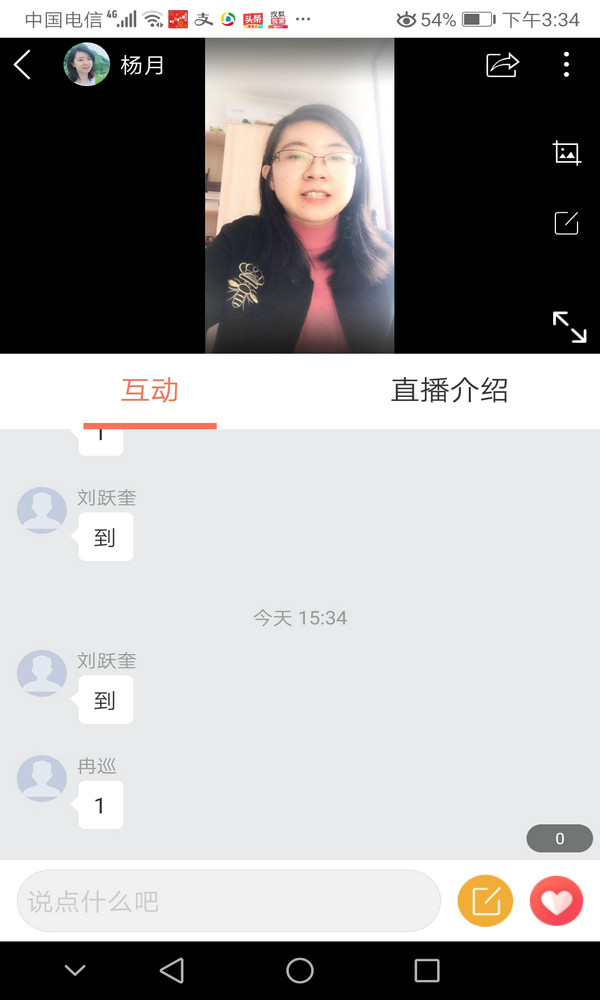Capture a screenshot of the video
Viewport: 600px width, 1000px height.
(567, 153)
